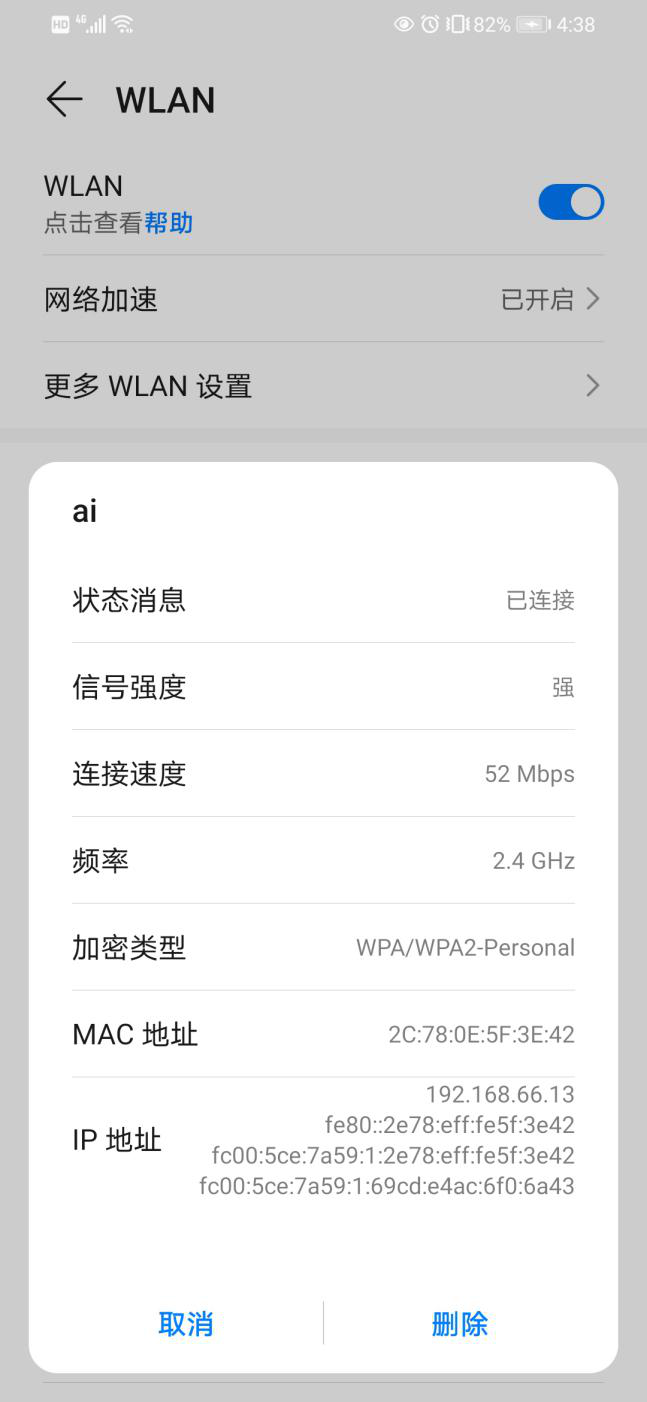The width and height of the screenshot is (647, 1402).
Task: Tap 取消 to dismiss the network details
Action: click(186, 1324)
